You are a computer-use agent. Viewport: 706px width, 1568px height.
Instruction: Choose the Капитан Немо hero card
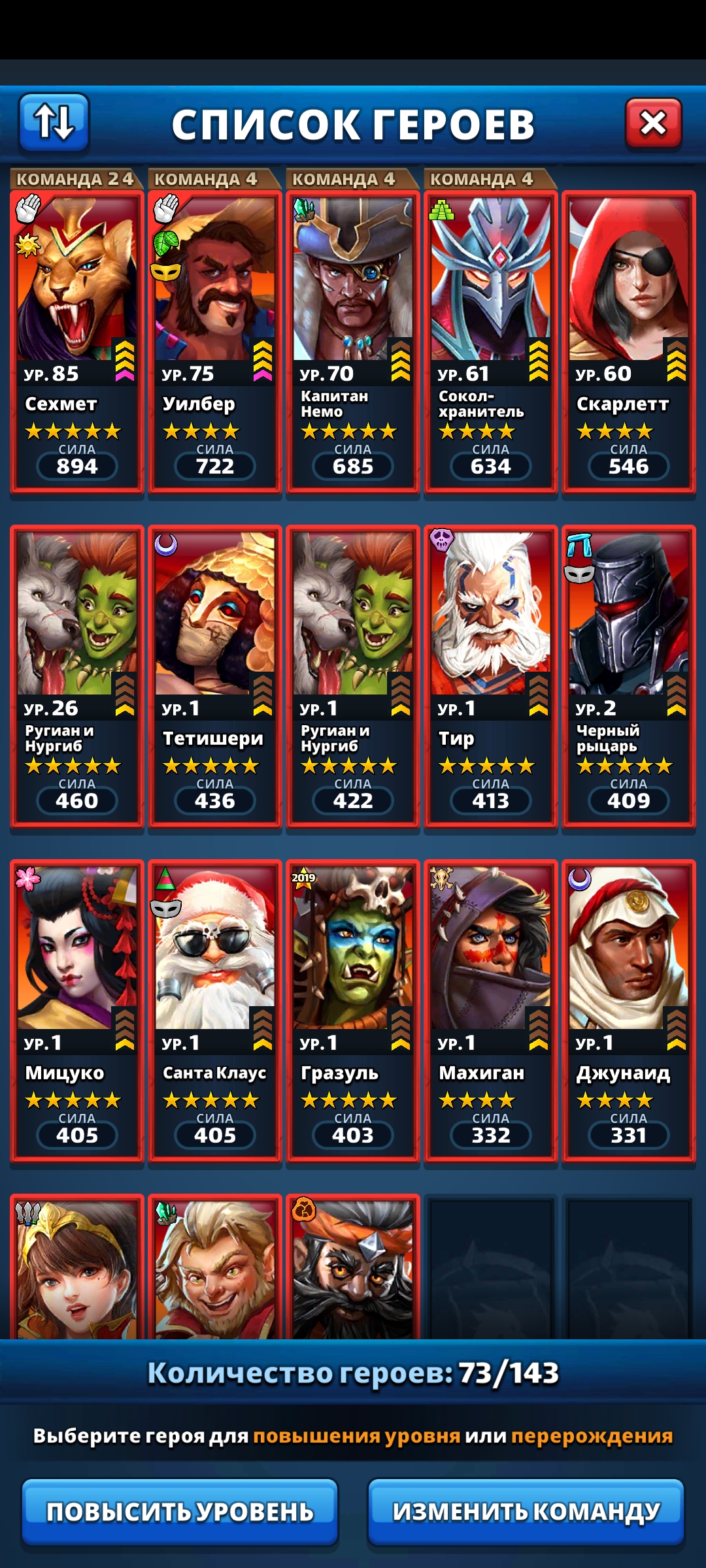click(352, 340)
